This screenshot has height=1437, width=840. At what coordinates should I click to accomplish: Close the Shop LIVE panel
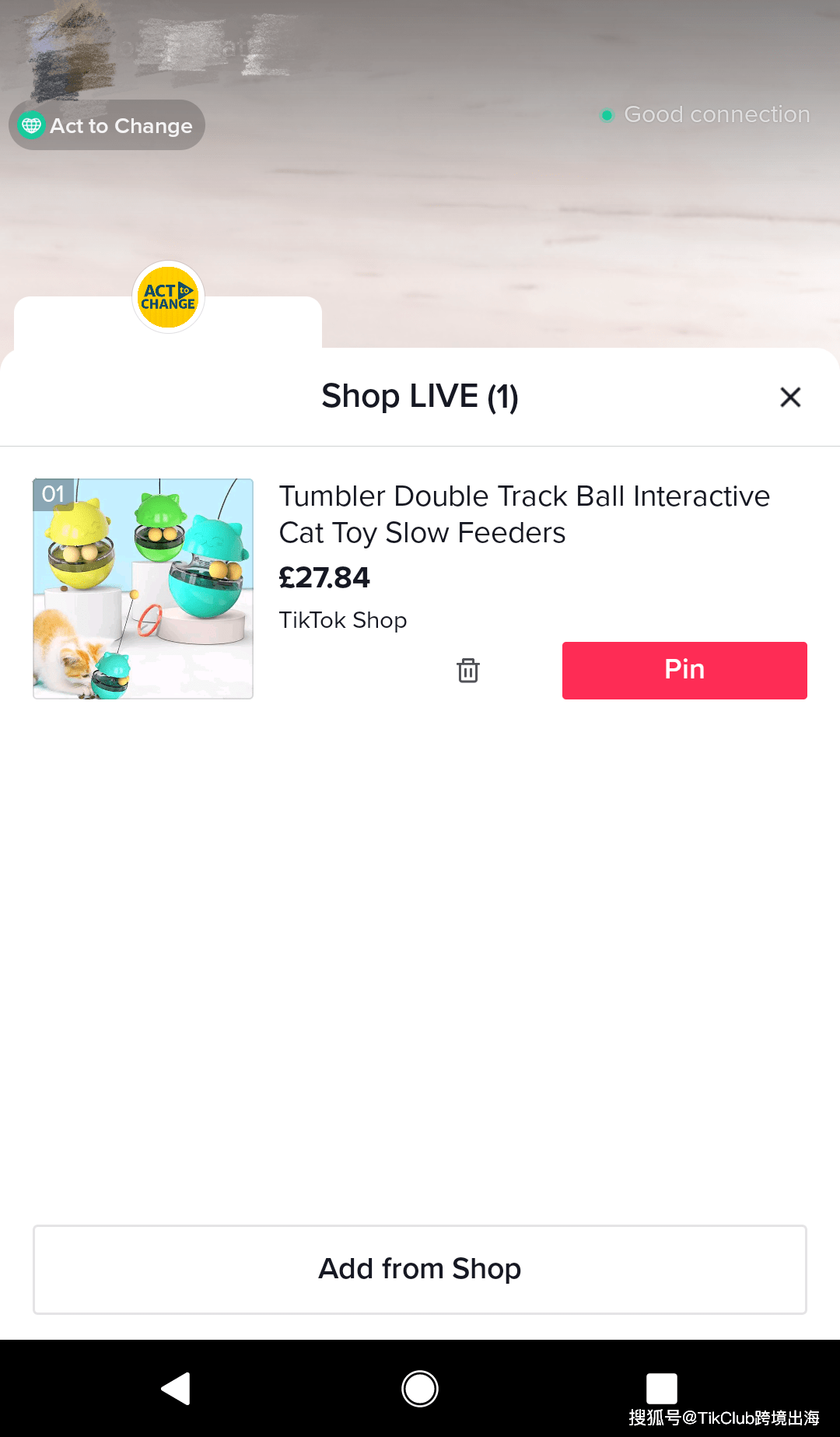click(790, 398)
